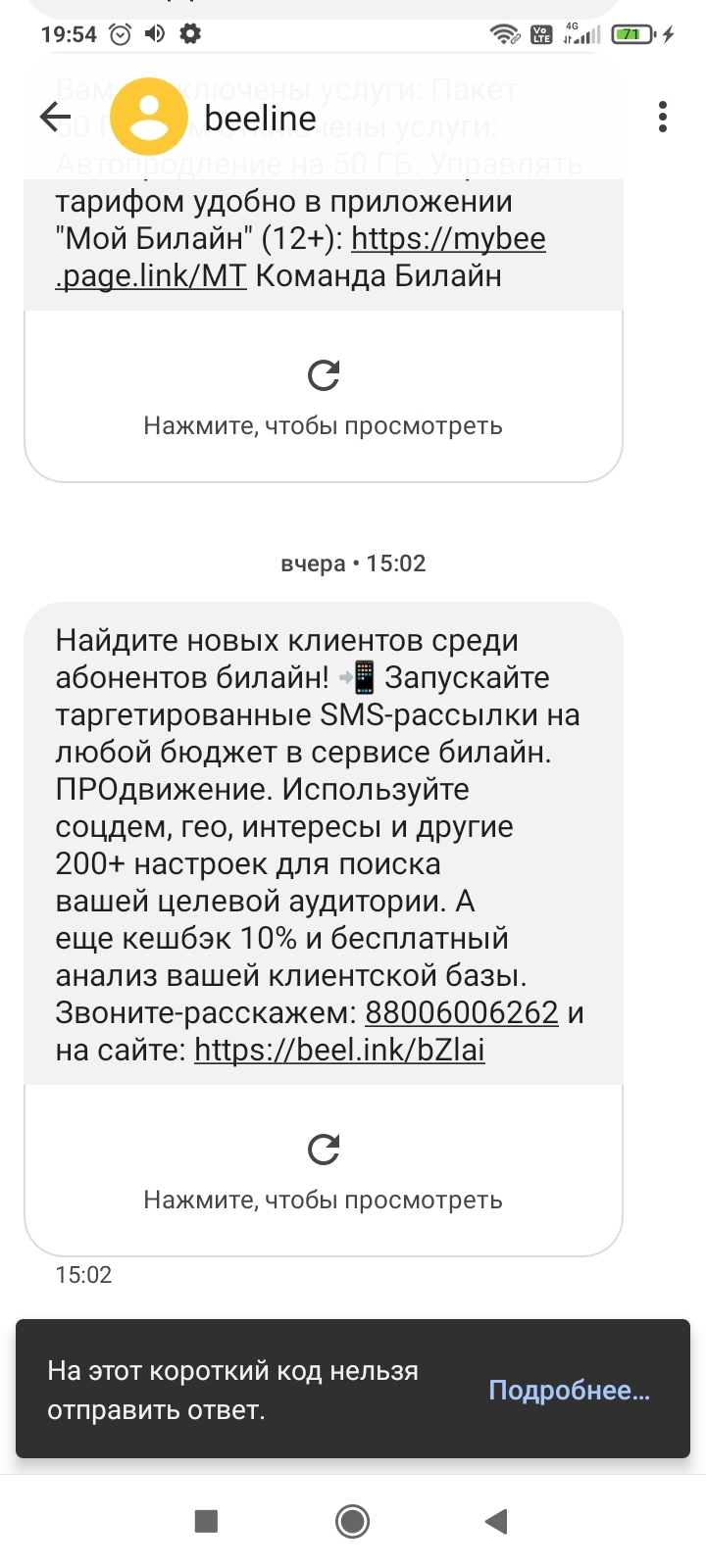This screenshot has height=1568, width=706.
Task: Load preview under the beel.ink message
Action: (323, 1171)
